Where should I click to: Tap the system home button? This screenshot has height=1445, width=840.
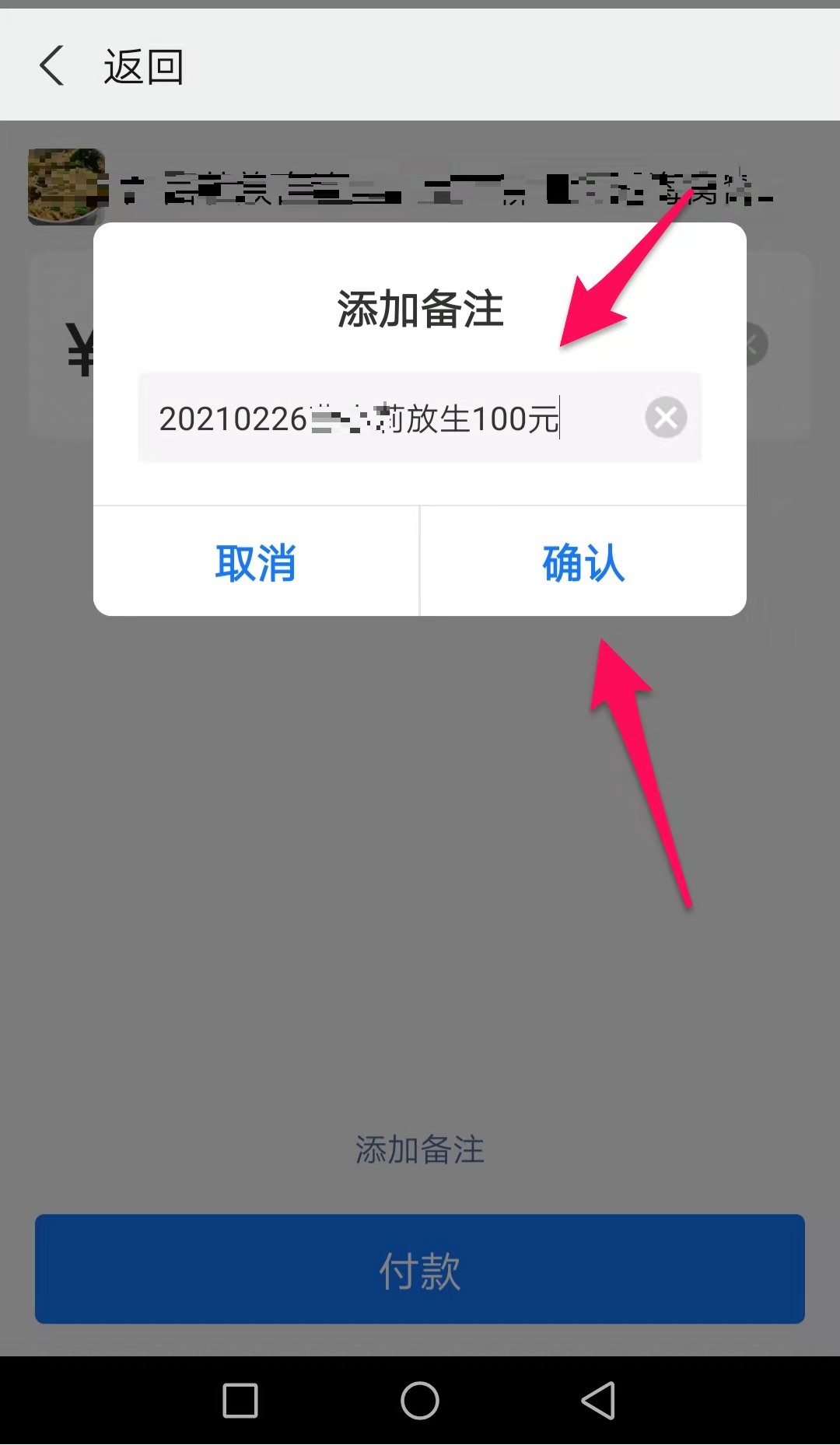[x=420, y=1401]
